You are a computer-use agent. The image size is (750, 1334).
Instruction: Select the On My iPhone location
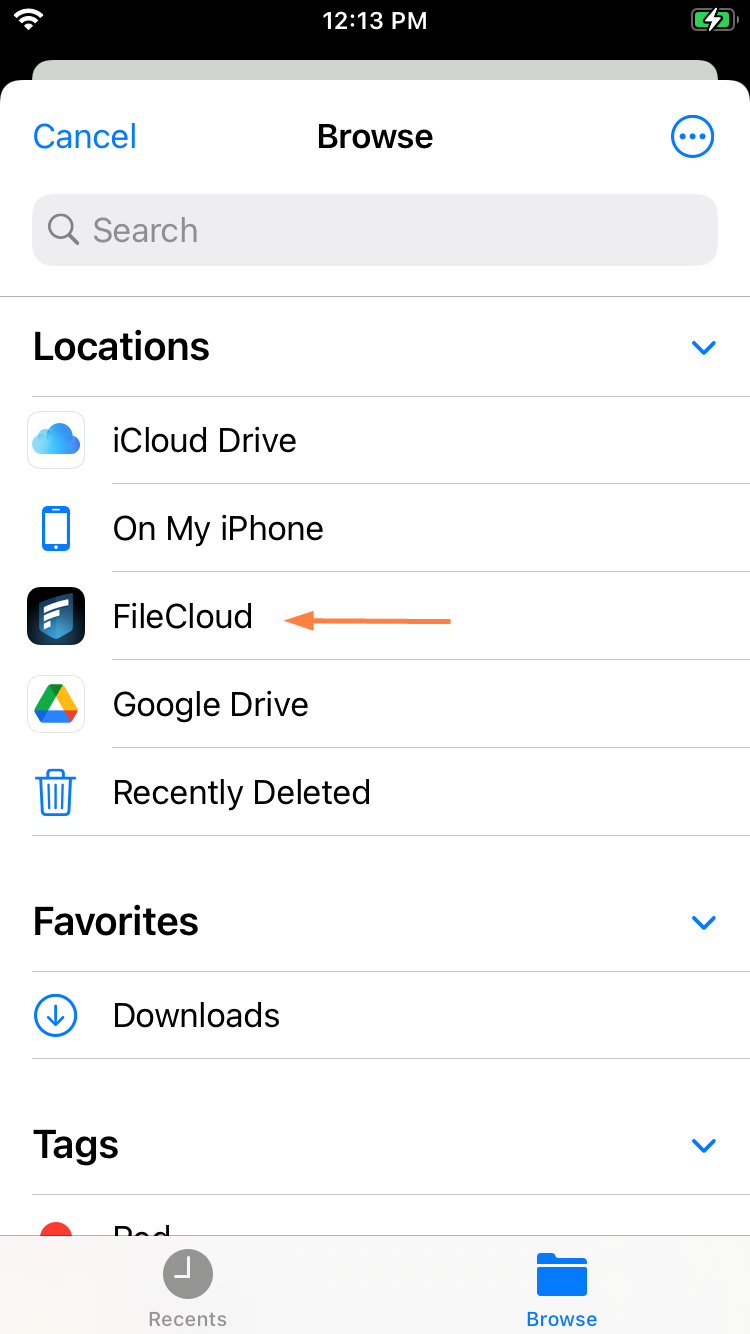click(x=218, y=528)
